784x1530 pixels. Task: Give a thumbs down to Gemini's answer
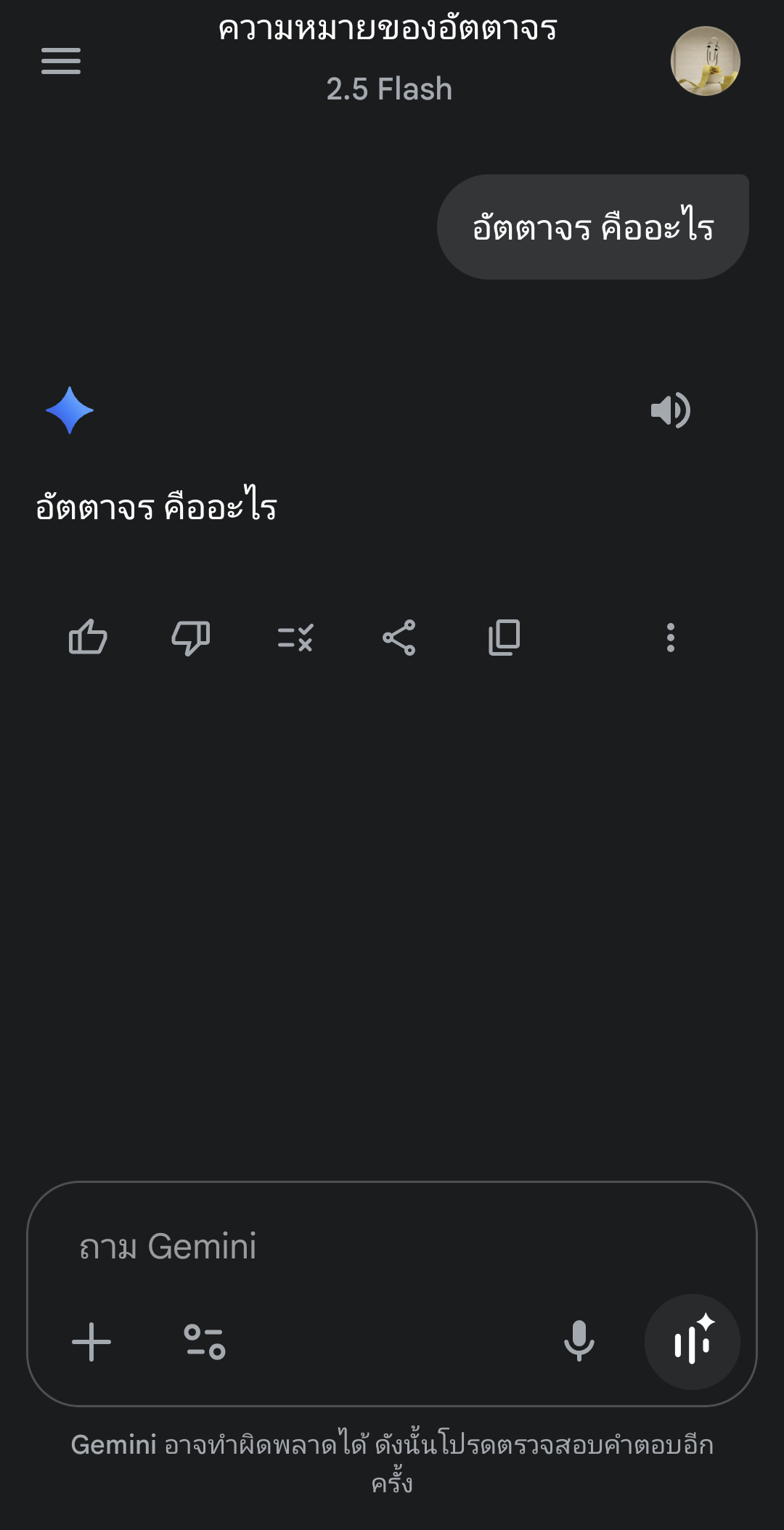point(192,638)
